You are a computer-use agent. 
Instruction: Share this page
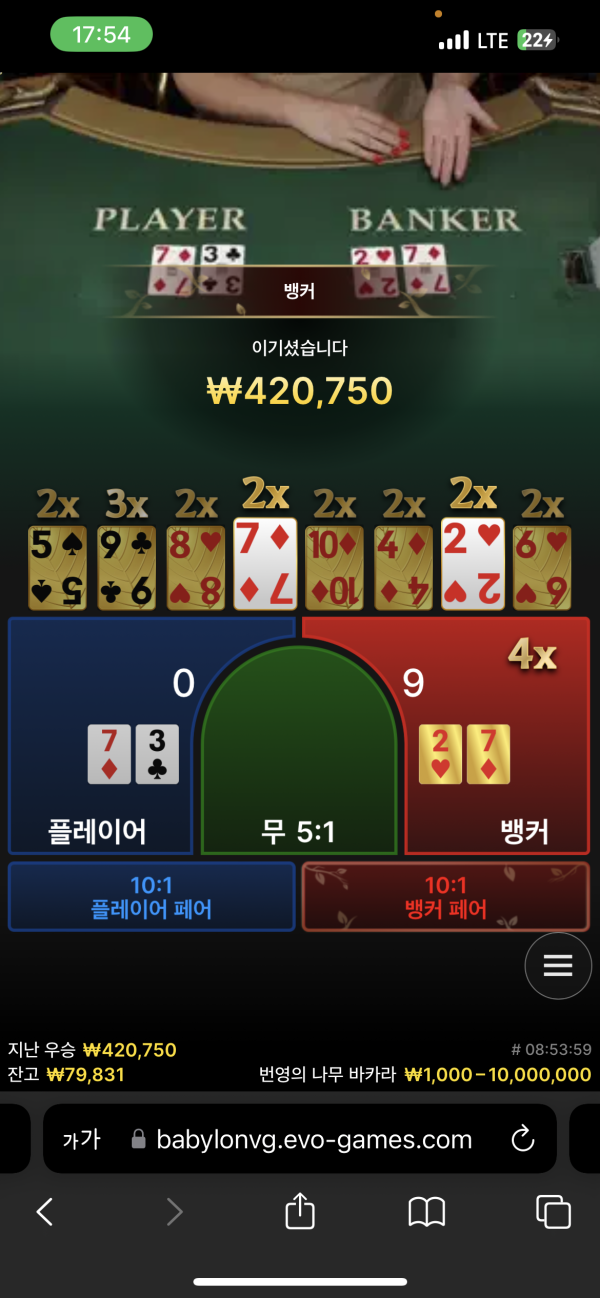(300, 1212)
